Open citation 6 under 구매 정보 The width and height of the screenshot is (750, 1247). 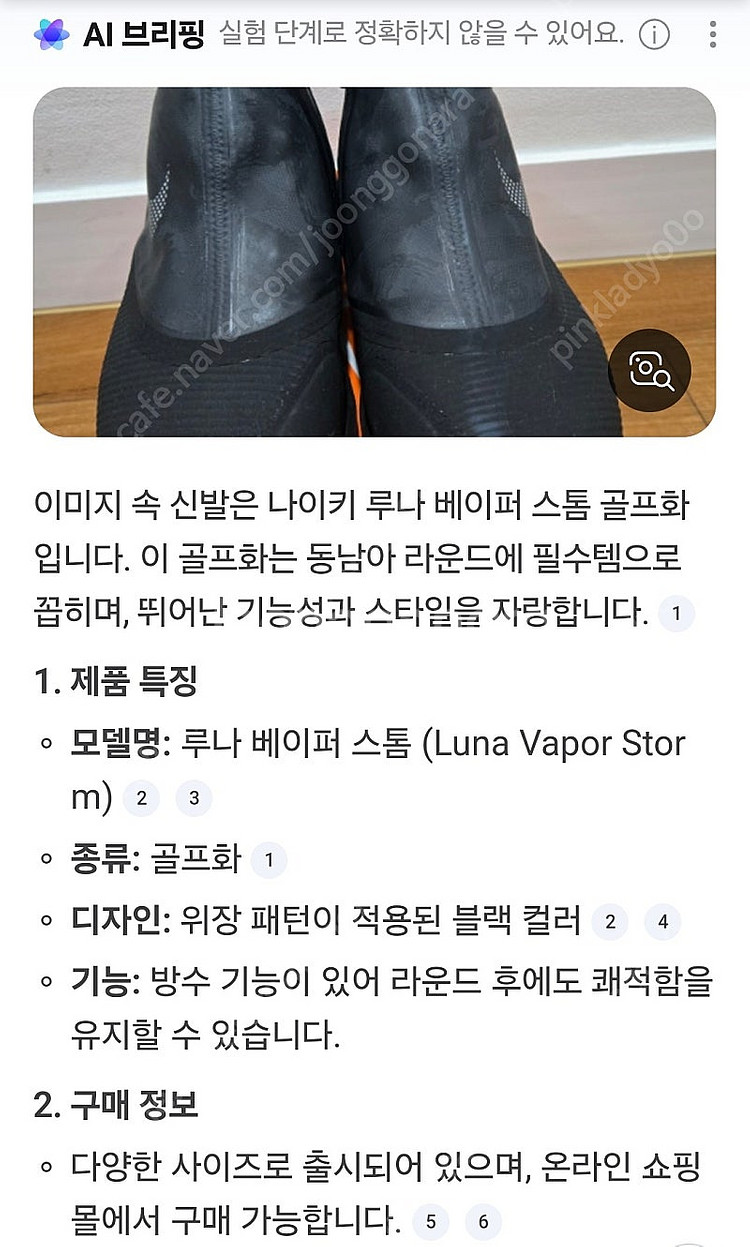click(x=484, y=1221)
